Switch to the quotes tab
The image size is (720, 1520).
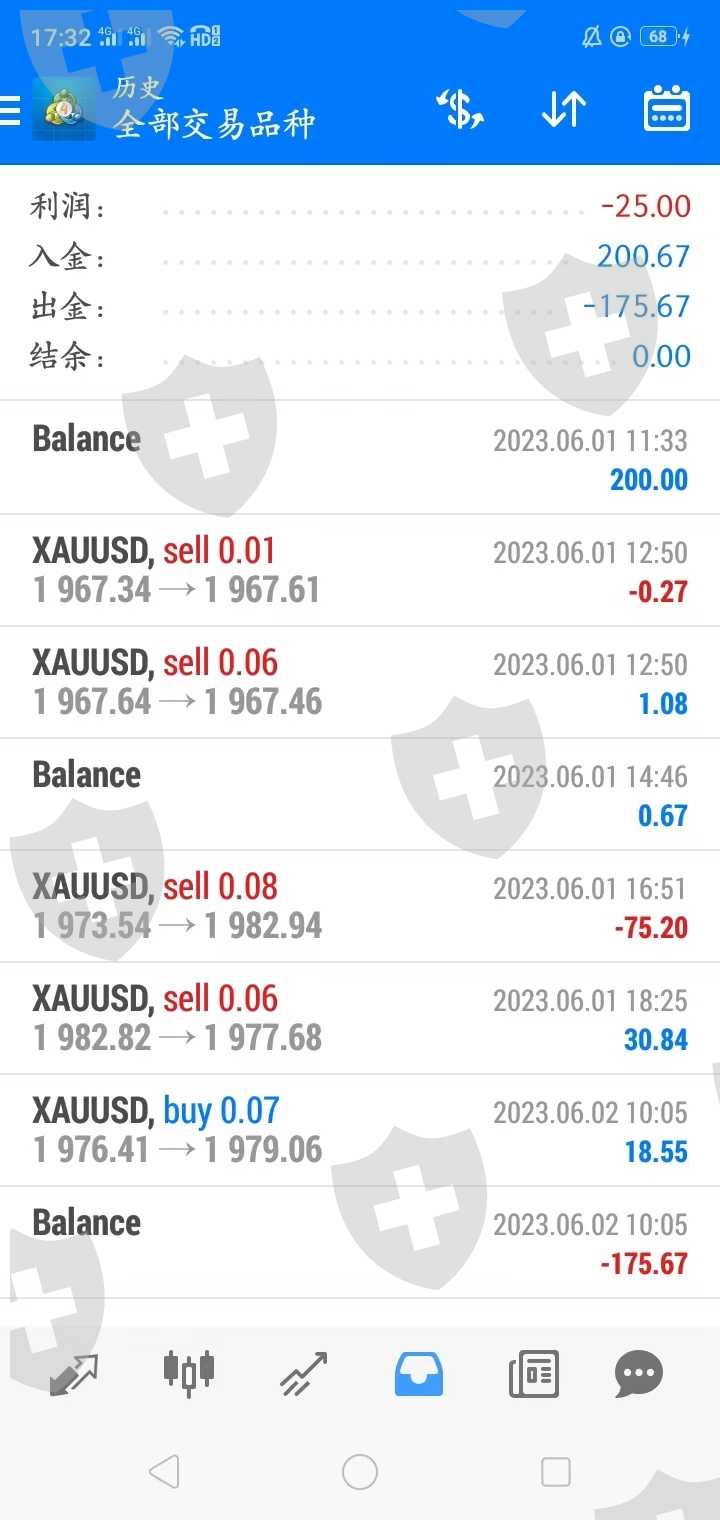coord(74,1374)
